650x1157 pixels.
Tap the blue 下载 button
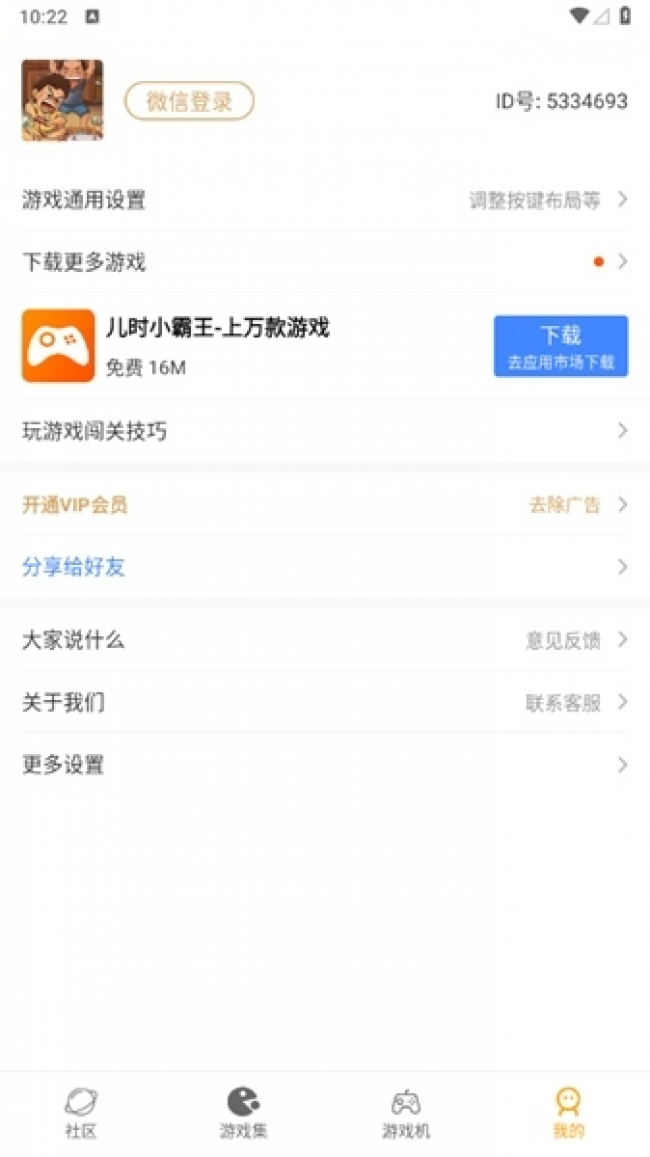560,346
